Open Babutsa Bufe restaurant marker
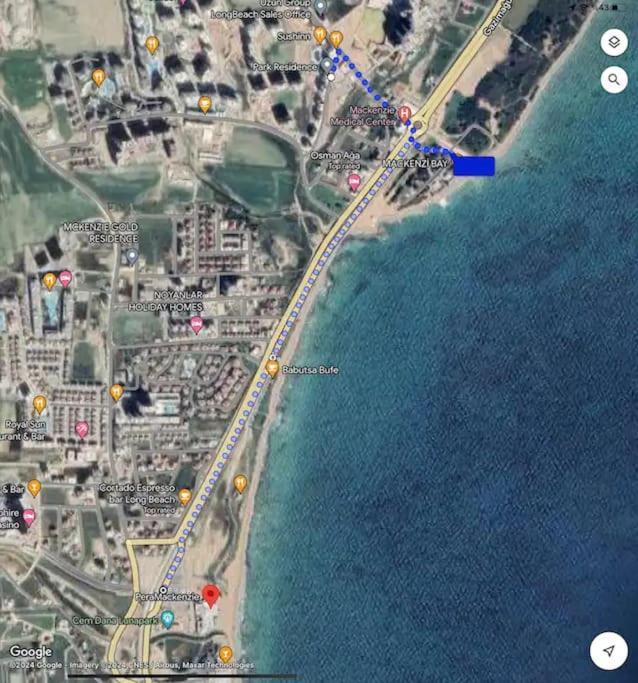Viewport: 638px width, 683px height. [272, 369]
